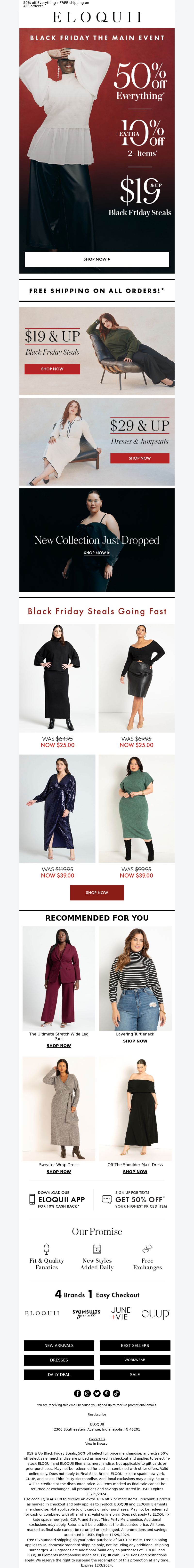194x1568 pixels.
Task: Open the Sale category
Action: coord(135,1374)
